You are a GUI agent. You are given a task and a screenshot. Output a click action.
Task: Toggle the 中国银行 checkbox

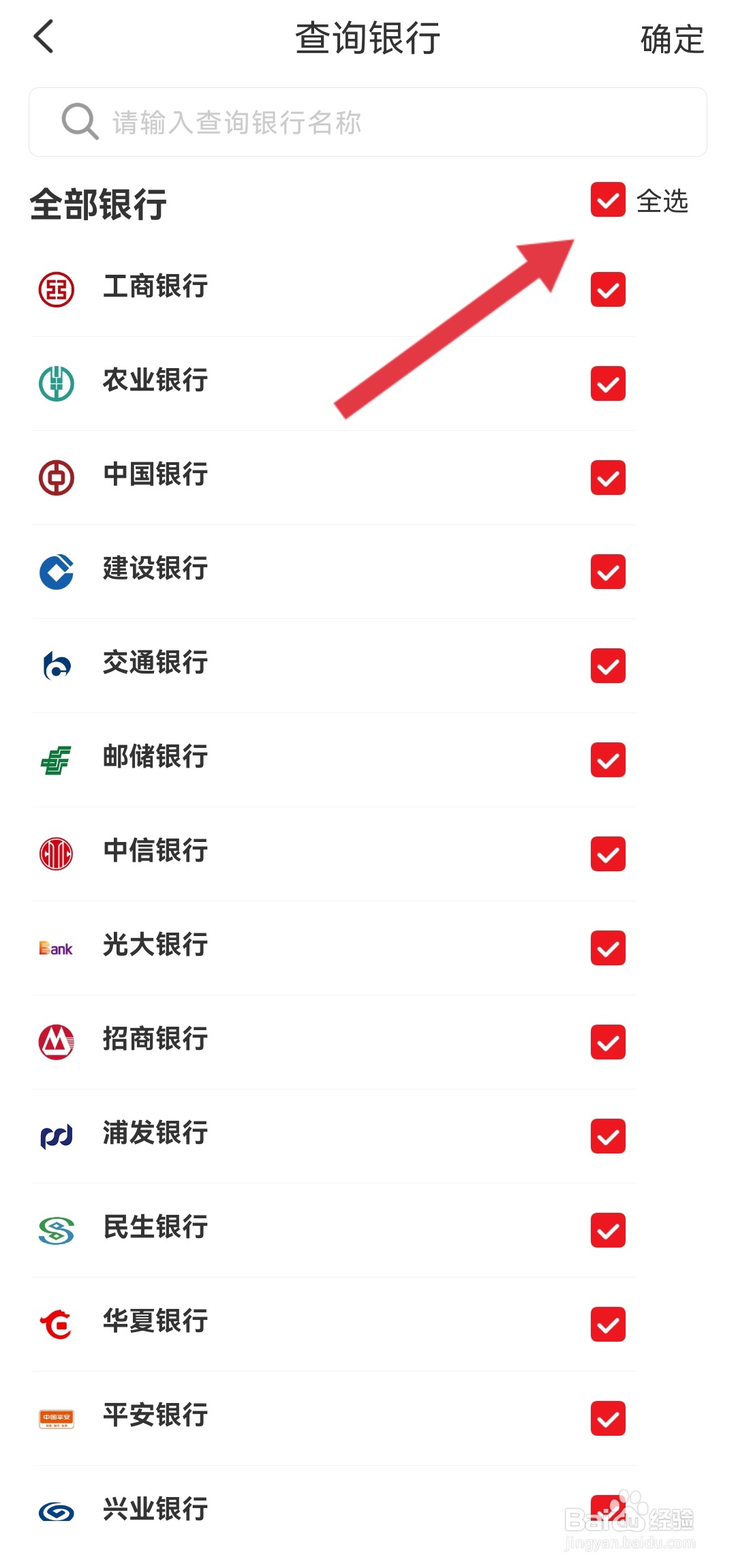click(608, 478)
